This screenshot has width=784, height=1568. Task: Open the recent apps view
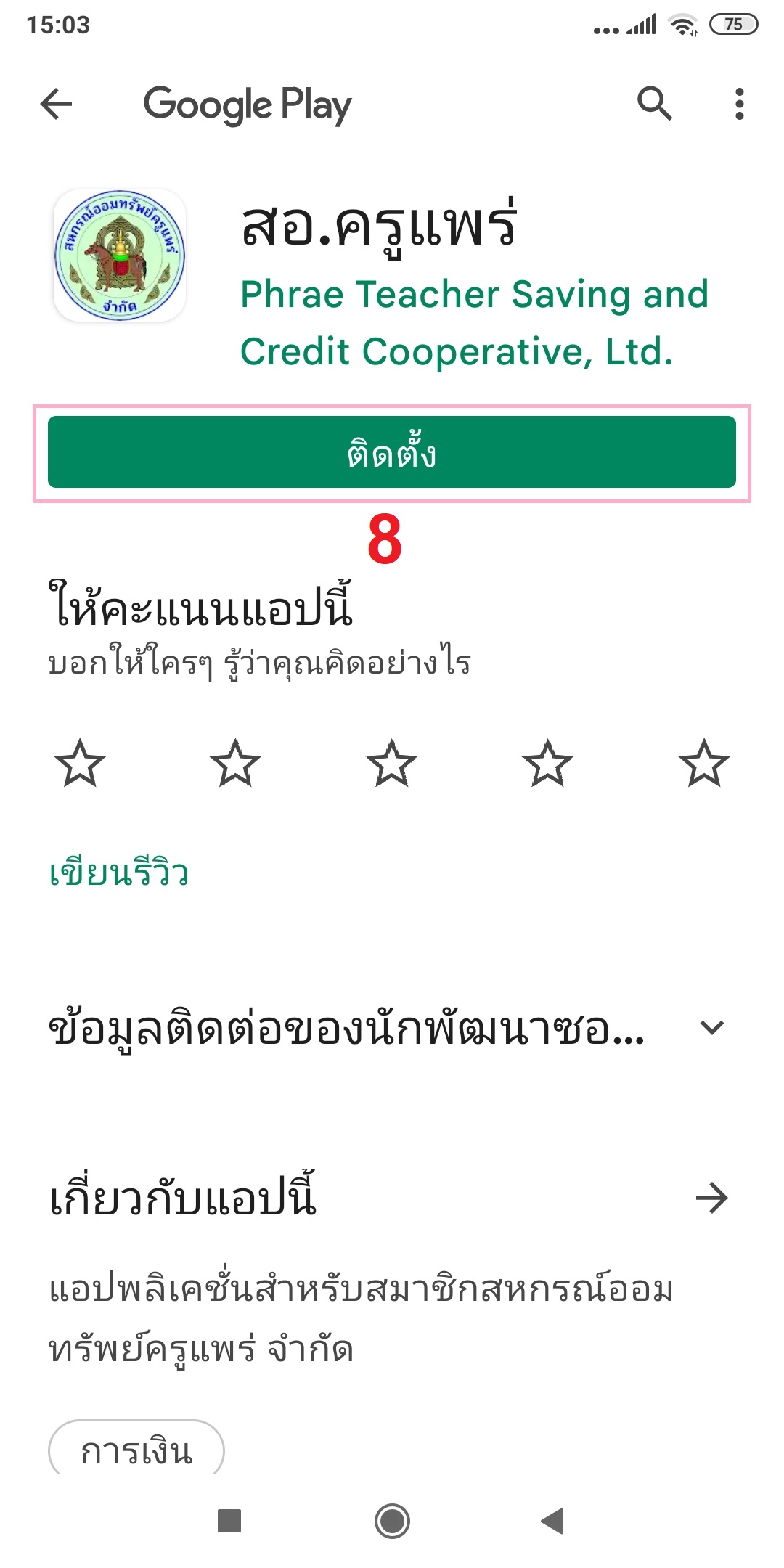coord(229,1521)
